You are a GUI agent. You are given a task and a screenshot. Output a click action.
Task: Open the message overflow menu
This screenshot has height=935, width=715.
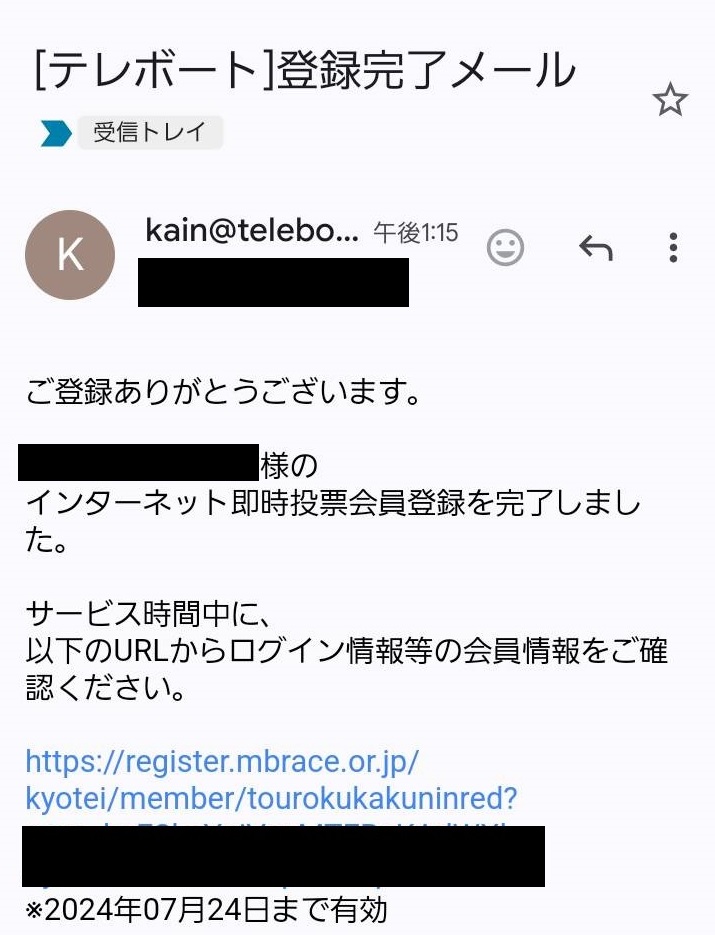673,247
